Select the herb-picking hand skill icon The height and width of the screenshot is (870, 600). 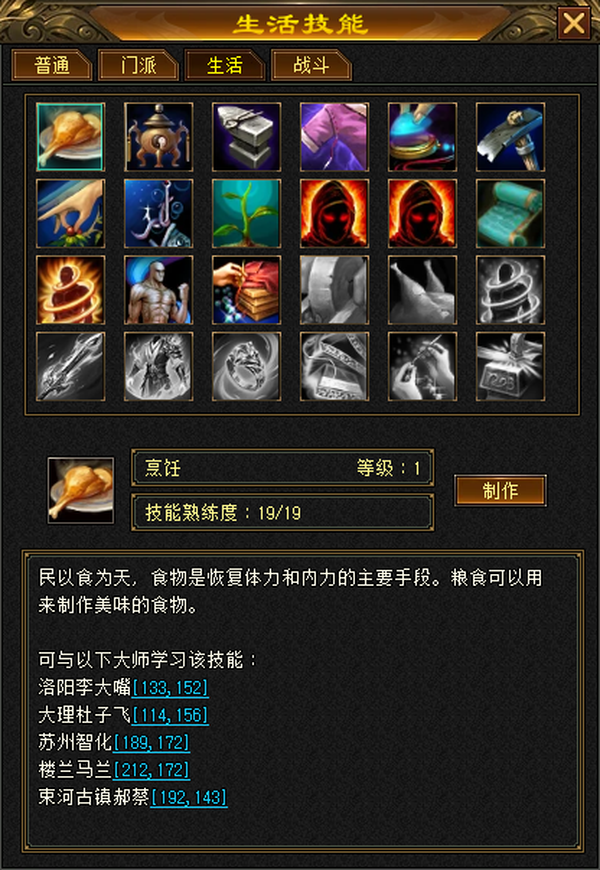click(70, 213)
